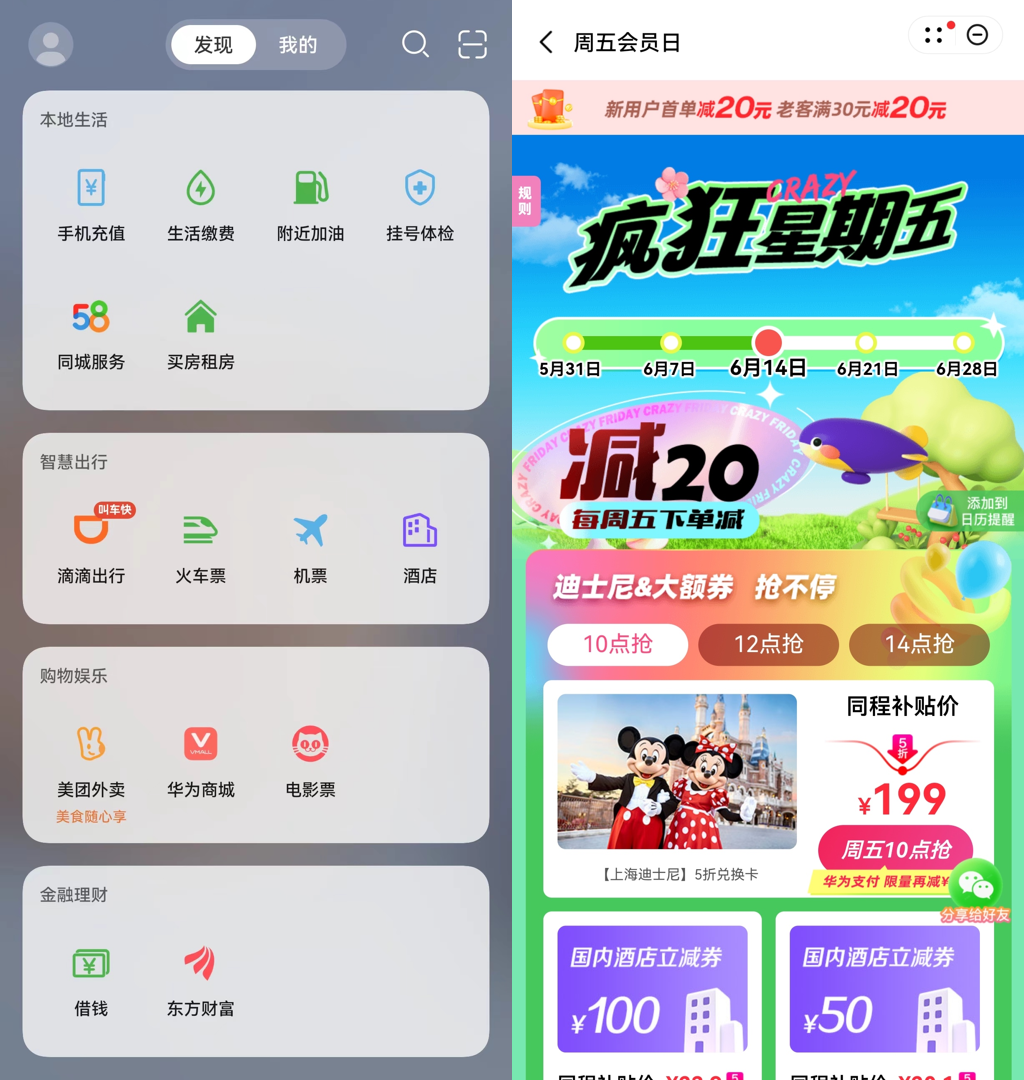The width and height of the screenshot is (1024, 1080).
Task: Open 附近加油 nearby fuel service
Action: [310, 205]
